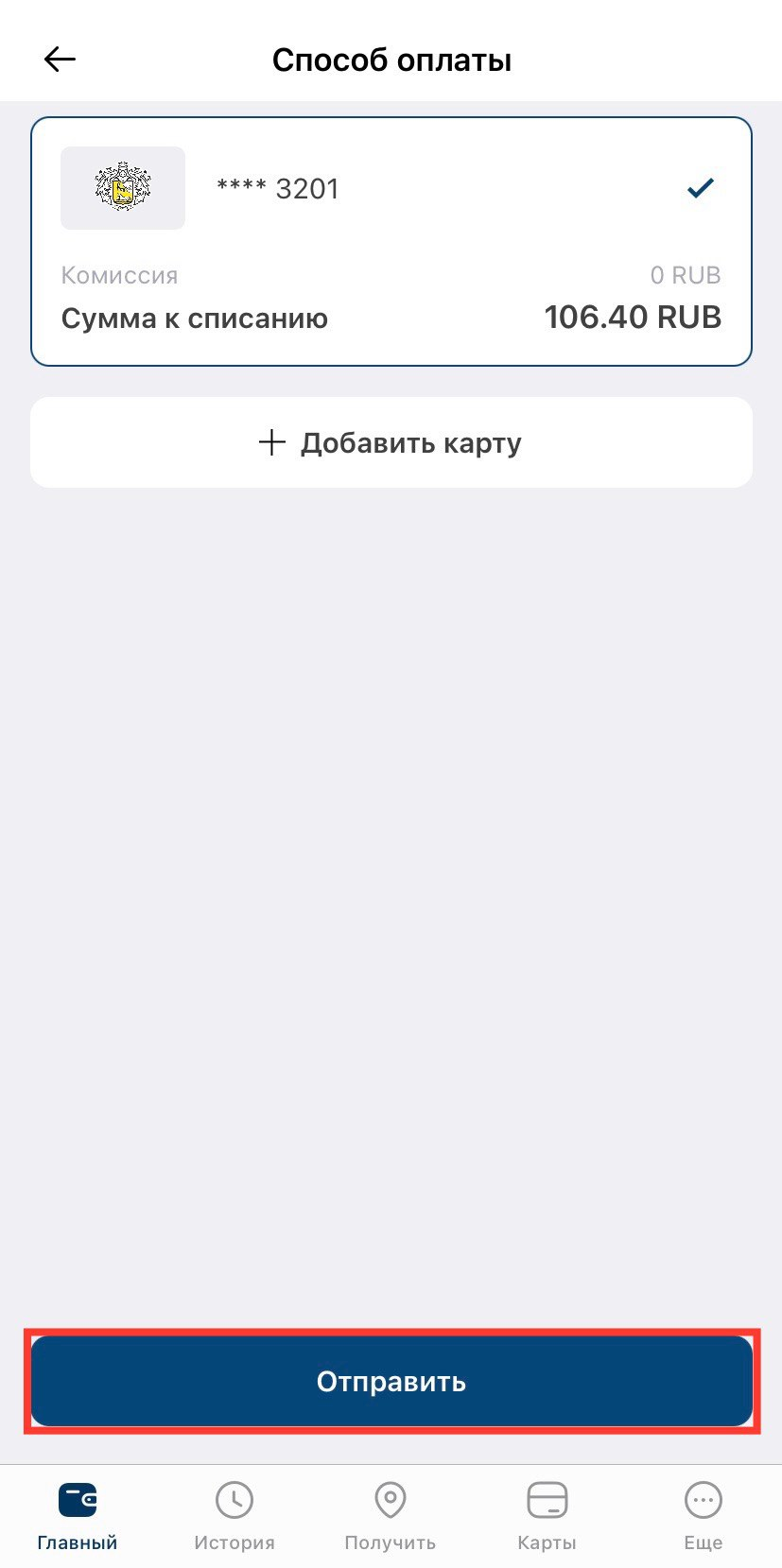Open the История tab
Screen dimensions: 782x1568
235,1517
